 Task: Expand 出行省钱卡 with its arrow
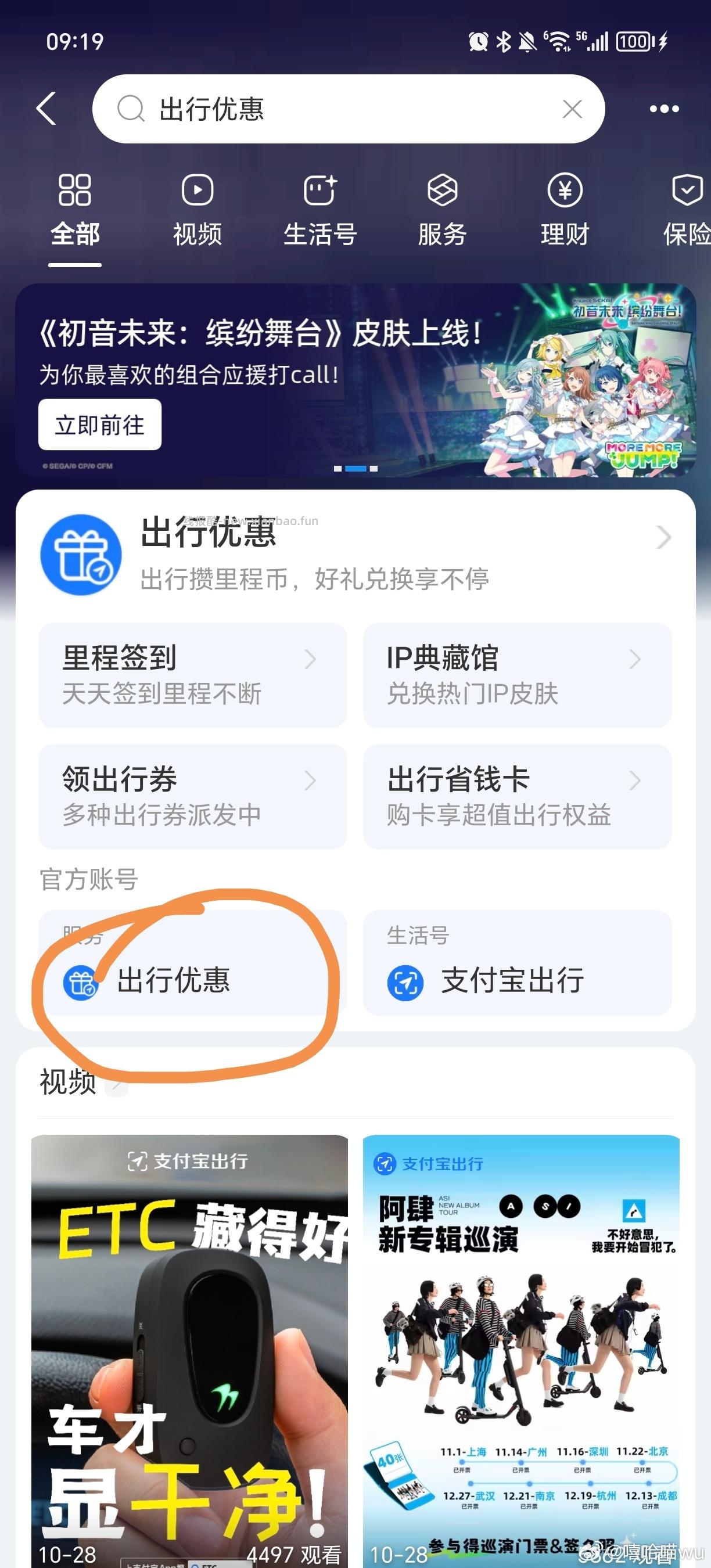point(635,780)
